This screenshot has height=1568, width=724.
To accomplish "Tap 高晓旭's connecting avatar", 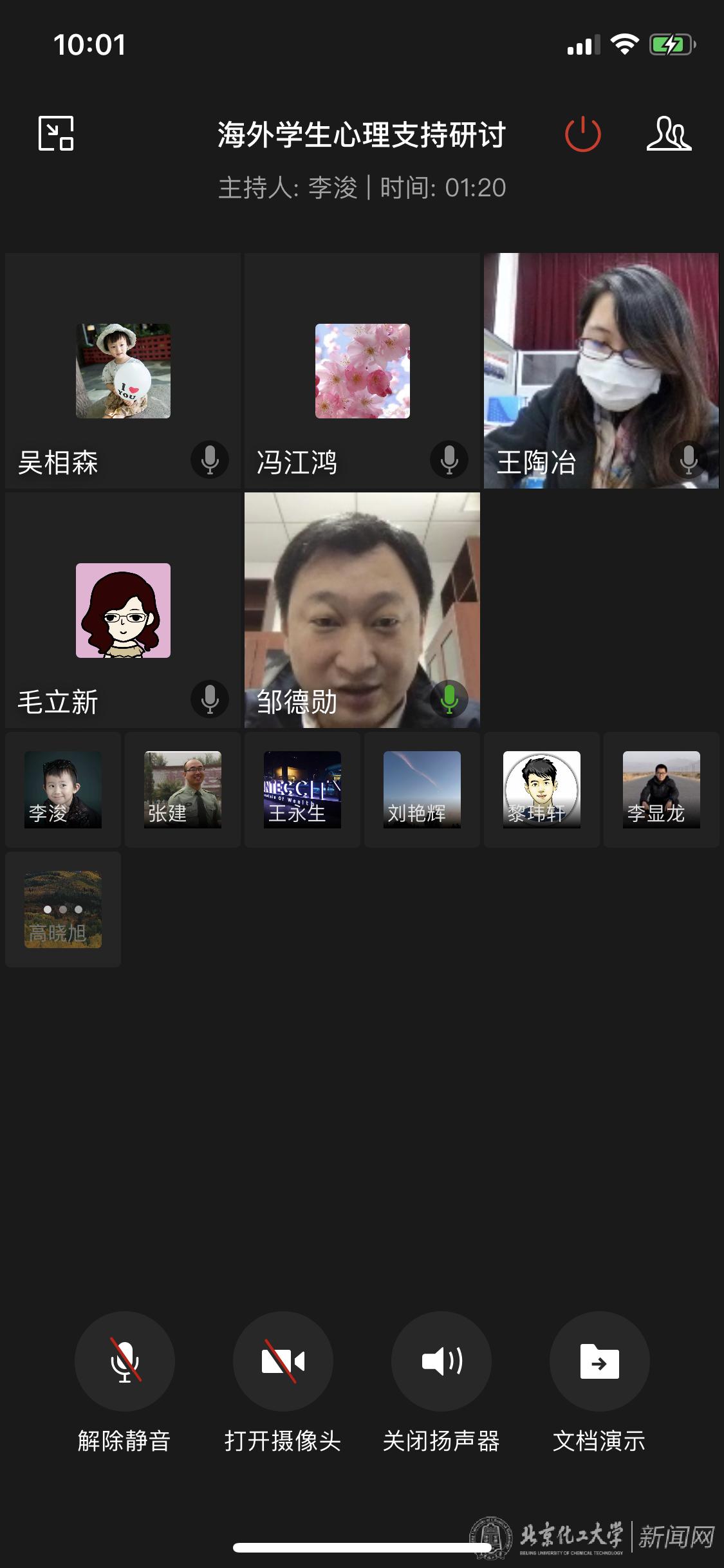I will coord(63,909).
